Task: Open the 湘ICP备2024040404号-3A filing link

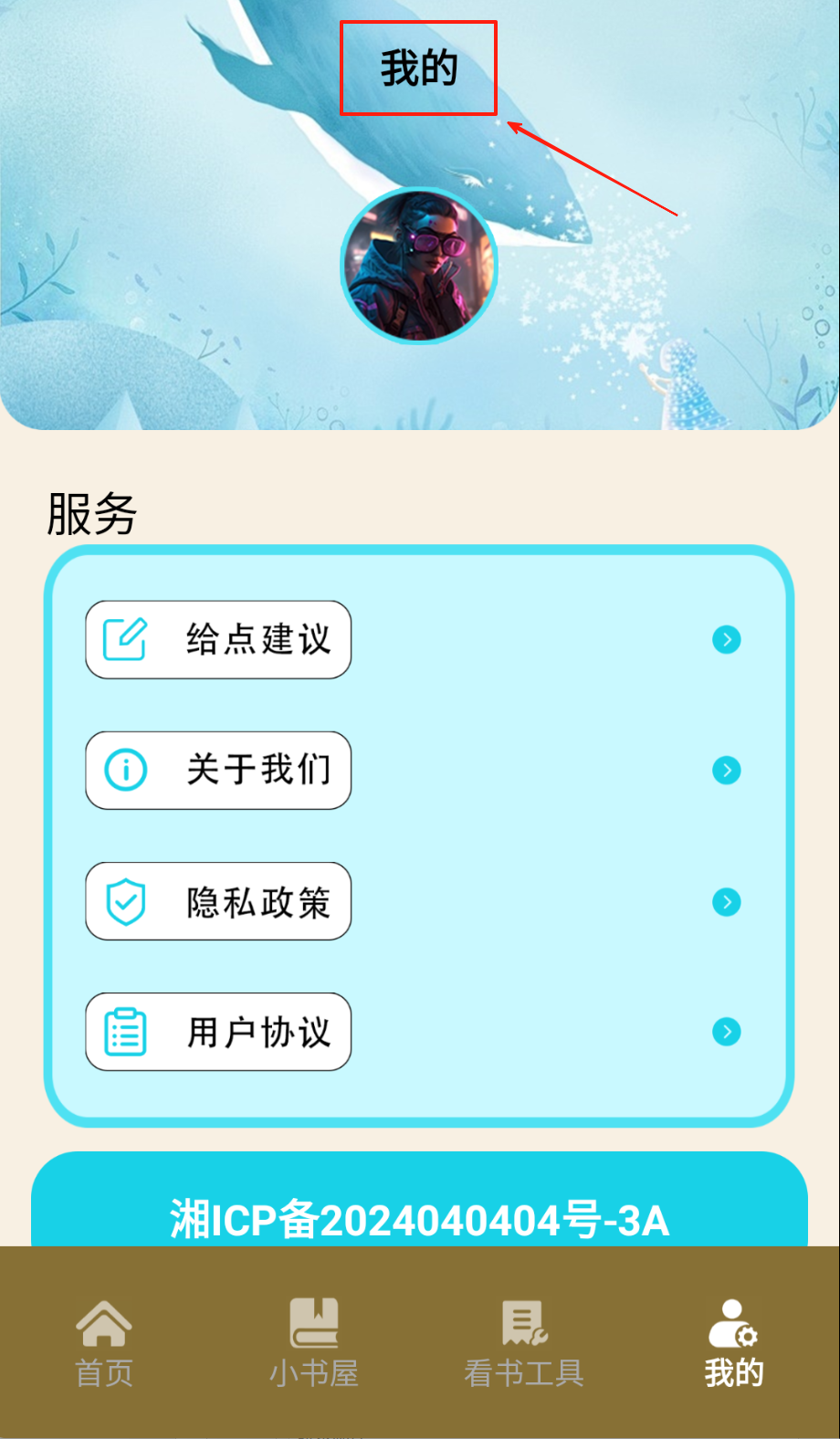Action: click(420, 1220)
